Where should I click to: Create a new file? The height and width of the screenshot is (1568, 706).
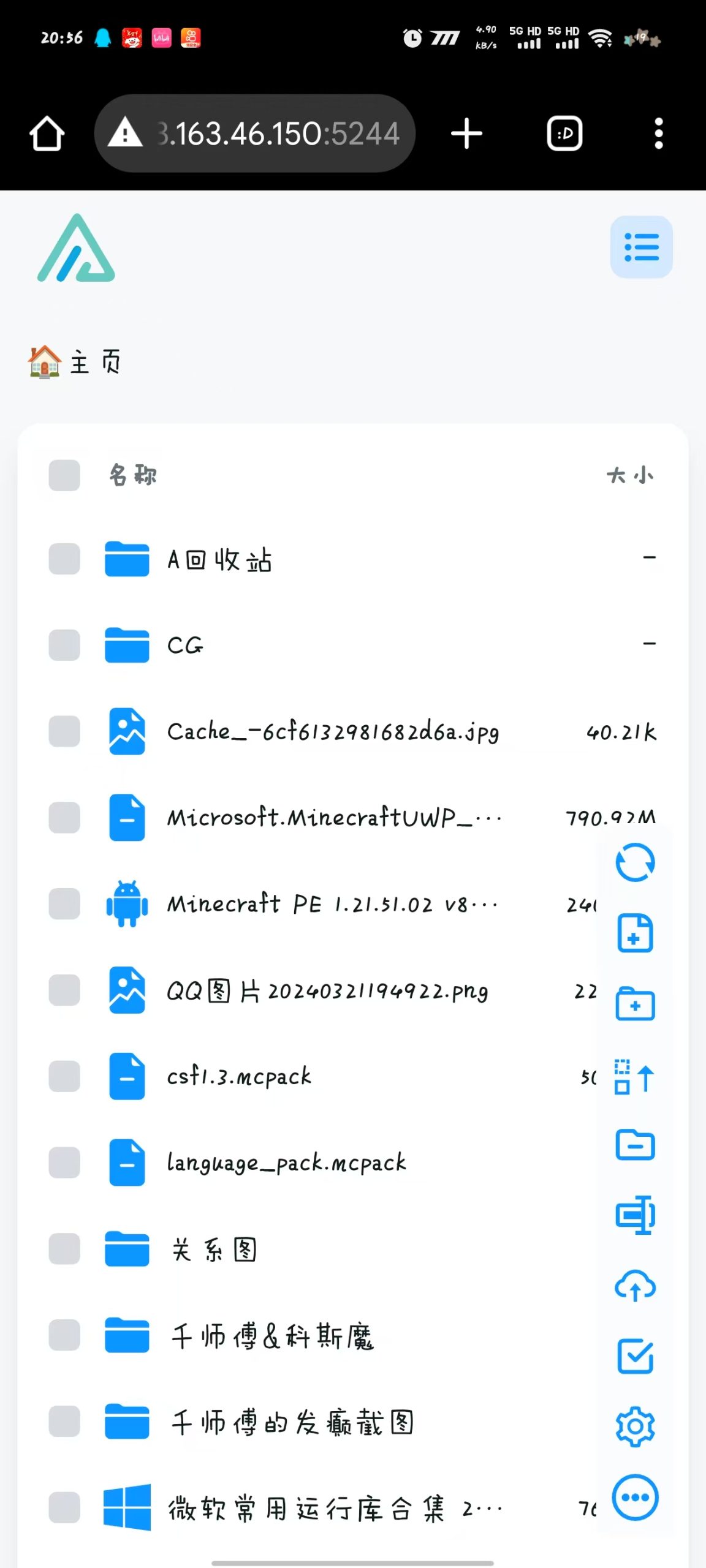pyautogui.click(x=635, y=933)
